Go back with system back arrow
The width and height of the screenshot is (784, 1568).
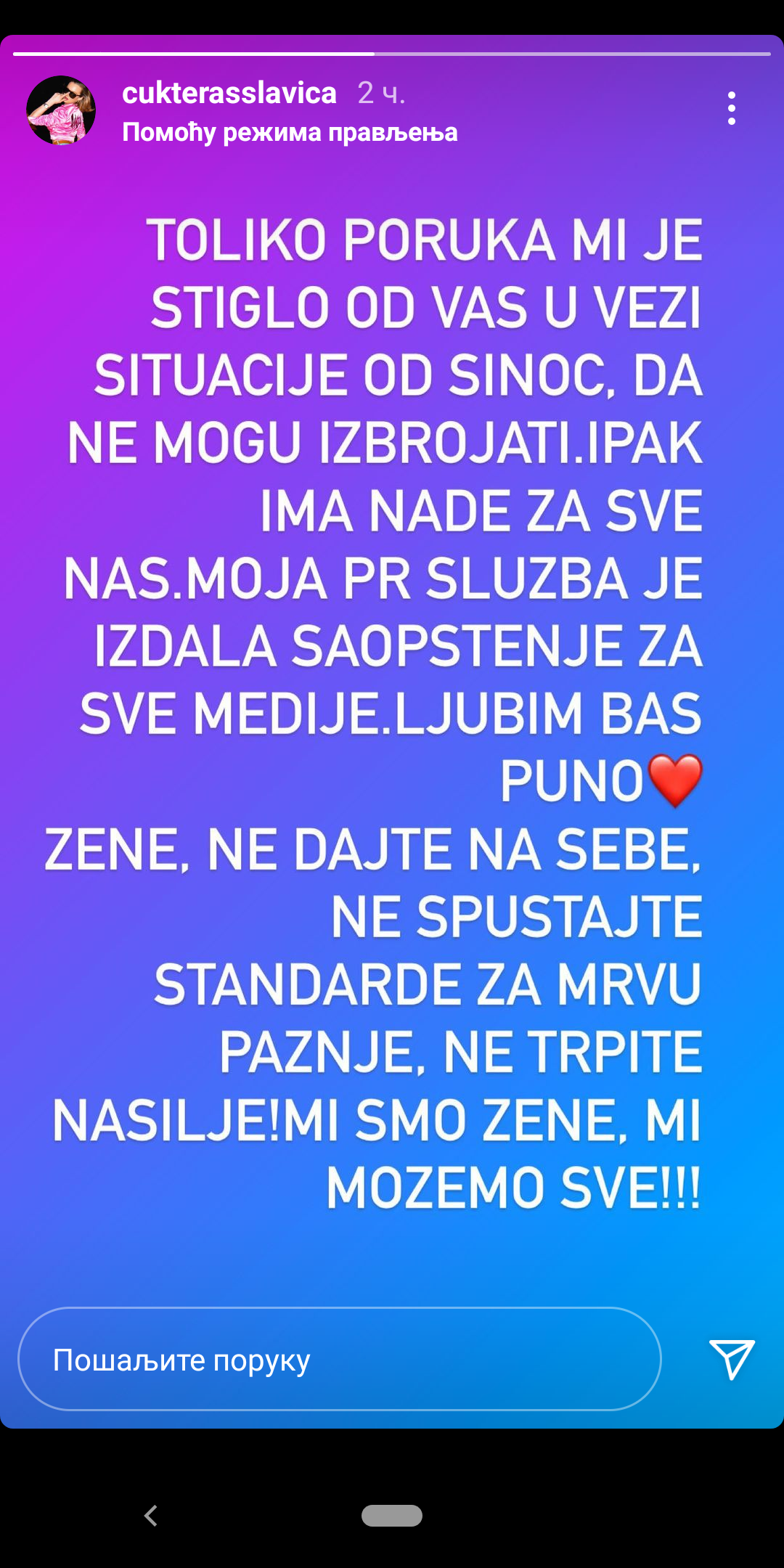tap(151, 1516)
